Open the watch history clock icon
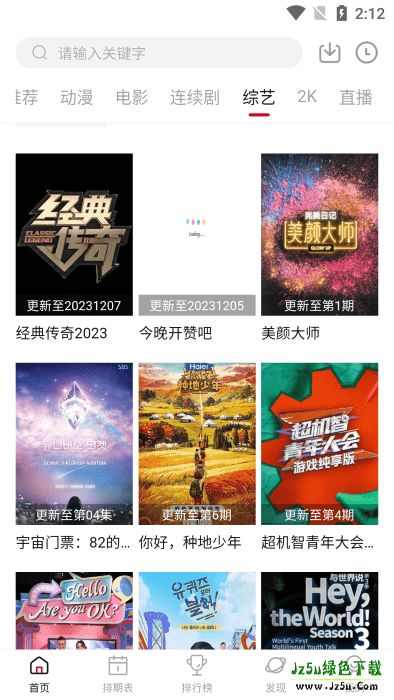394x700 pixels. point(366,53)
